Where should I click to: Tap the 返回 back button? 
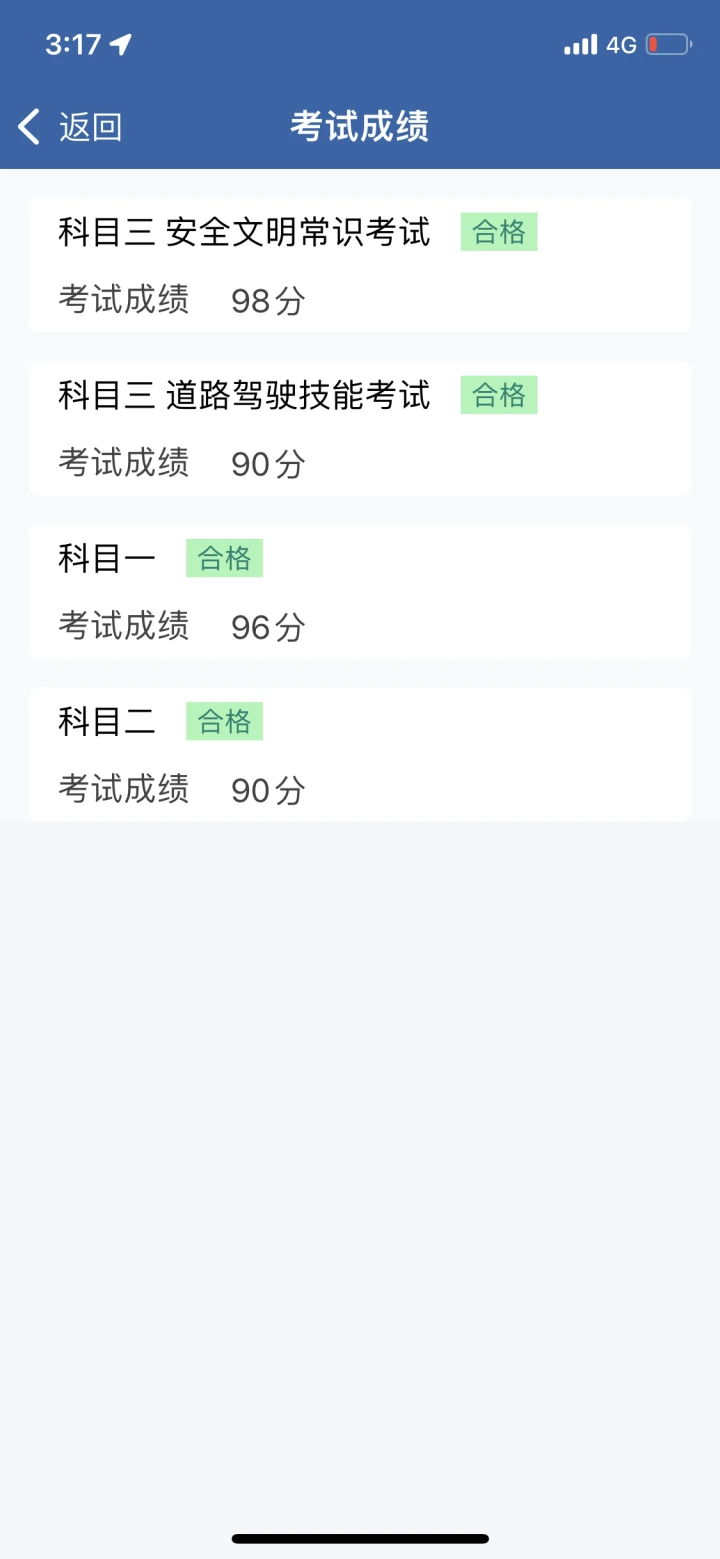coord(70,127)
